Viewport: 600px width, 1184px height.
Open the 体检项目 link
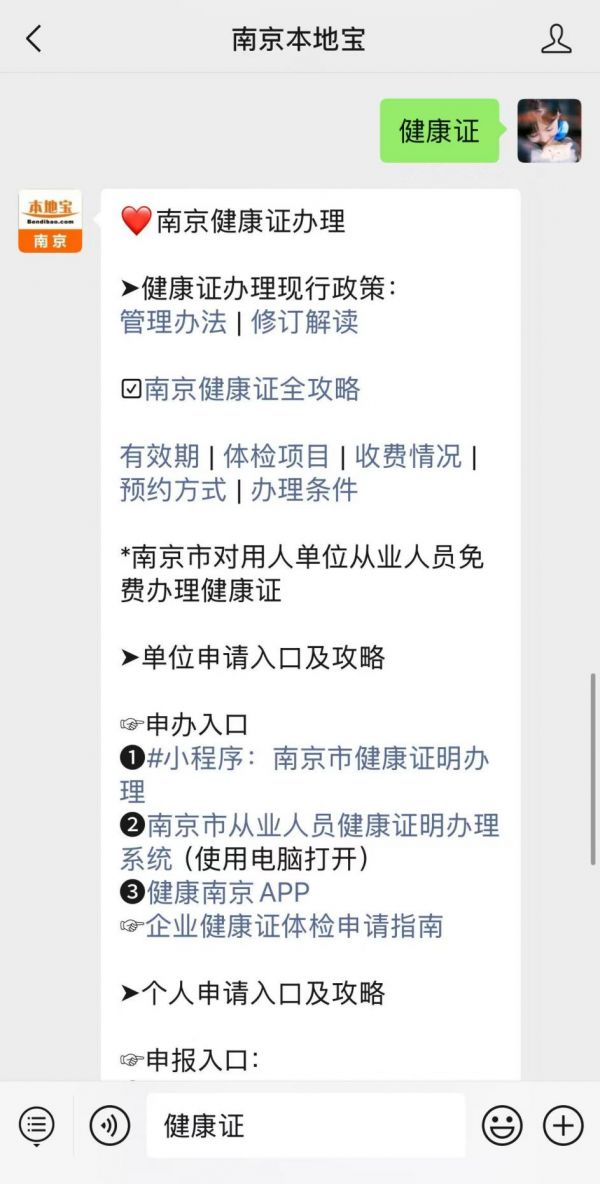(276, 456)
